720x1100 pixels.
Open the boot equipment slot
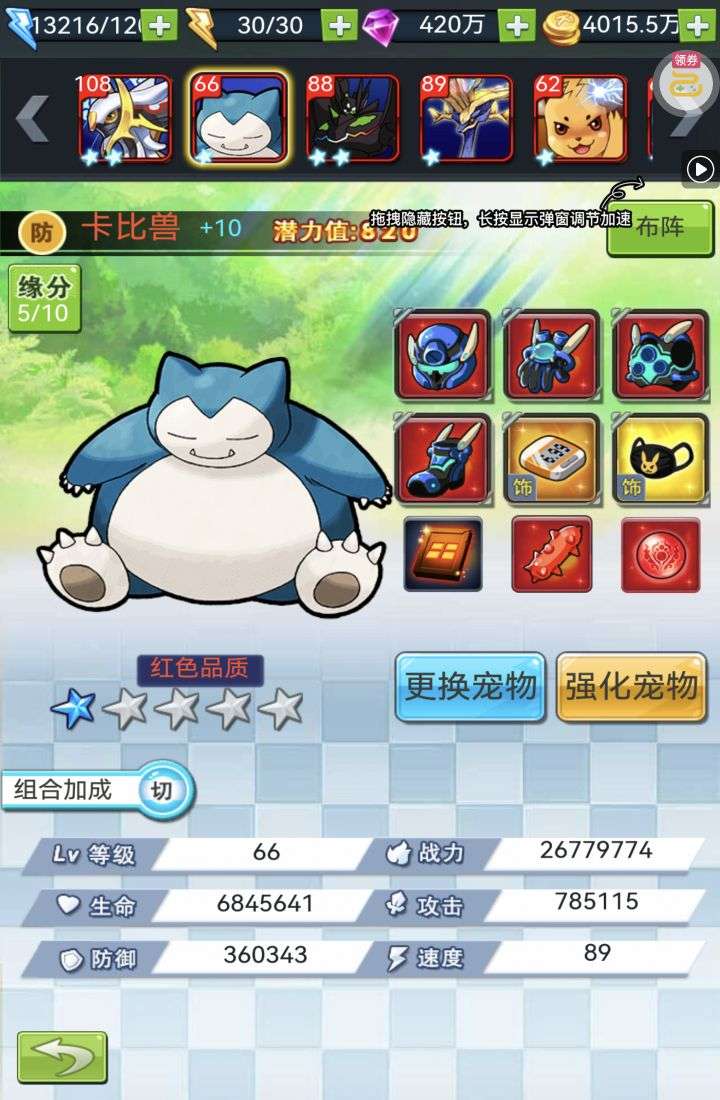pyautogui.click(x=442, y=458)
